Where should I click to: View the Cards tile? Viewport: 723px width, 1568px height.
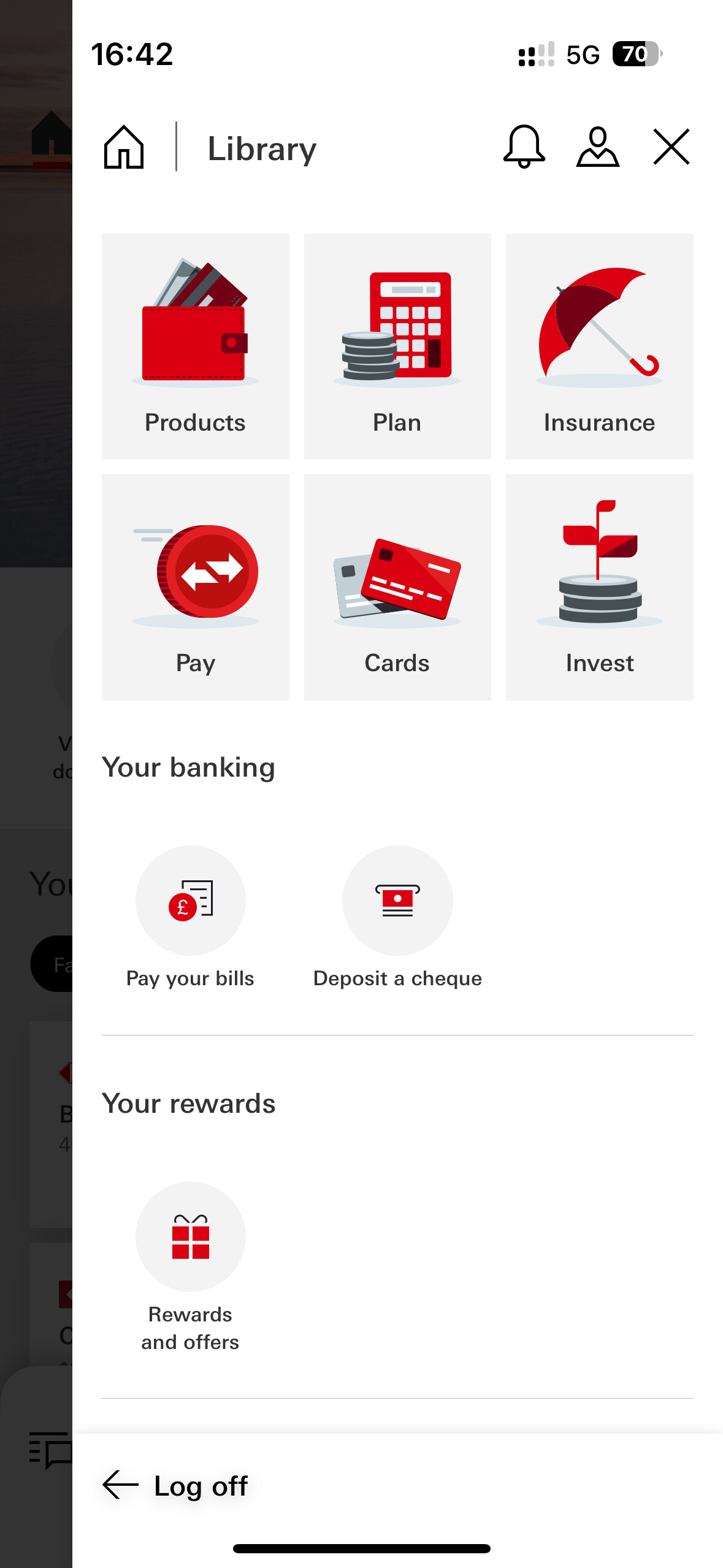click(x=397, y=586)
